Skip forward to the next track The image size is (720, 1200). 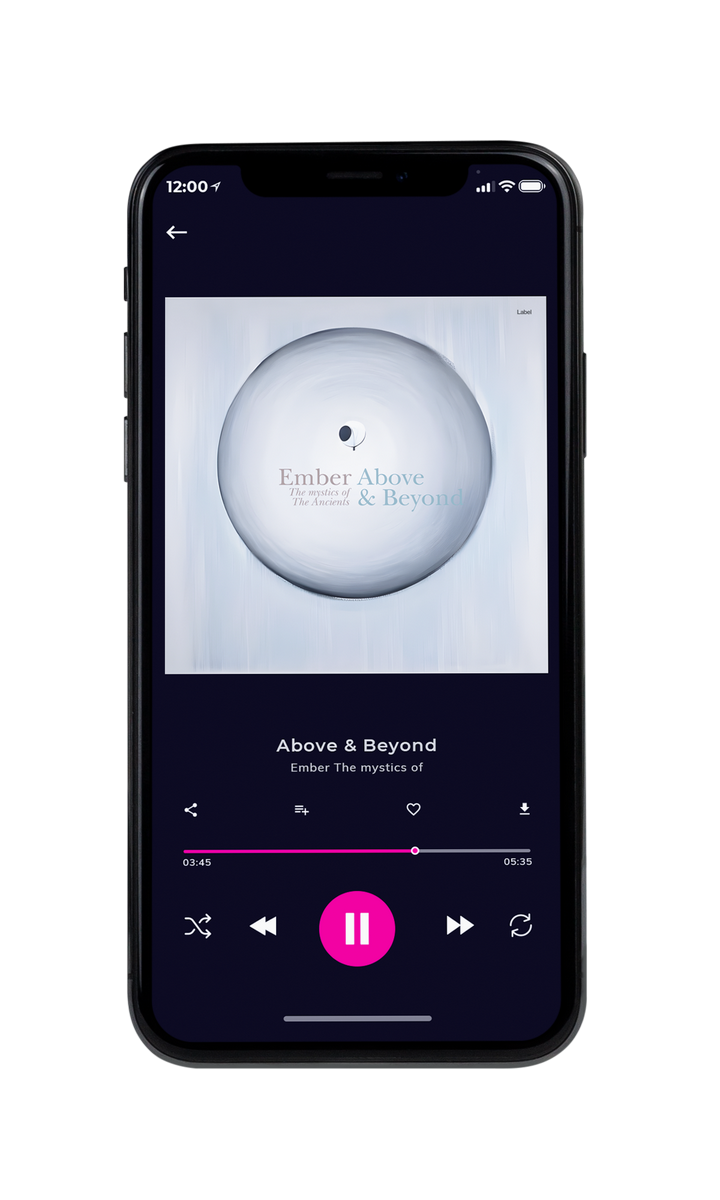click(x=460, y=926)
